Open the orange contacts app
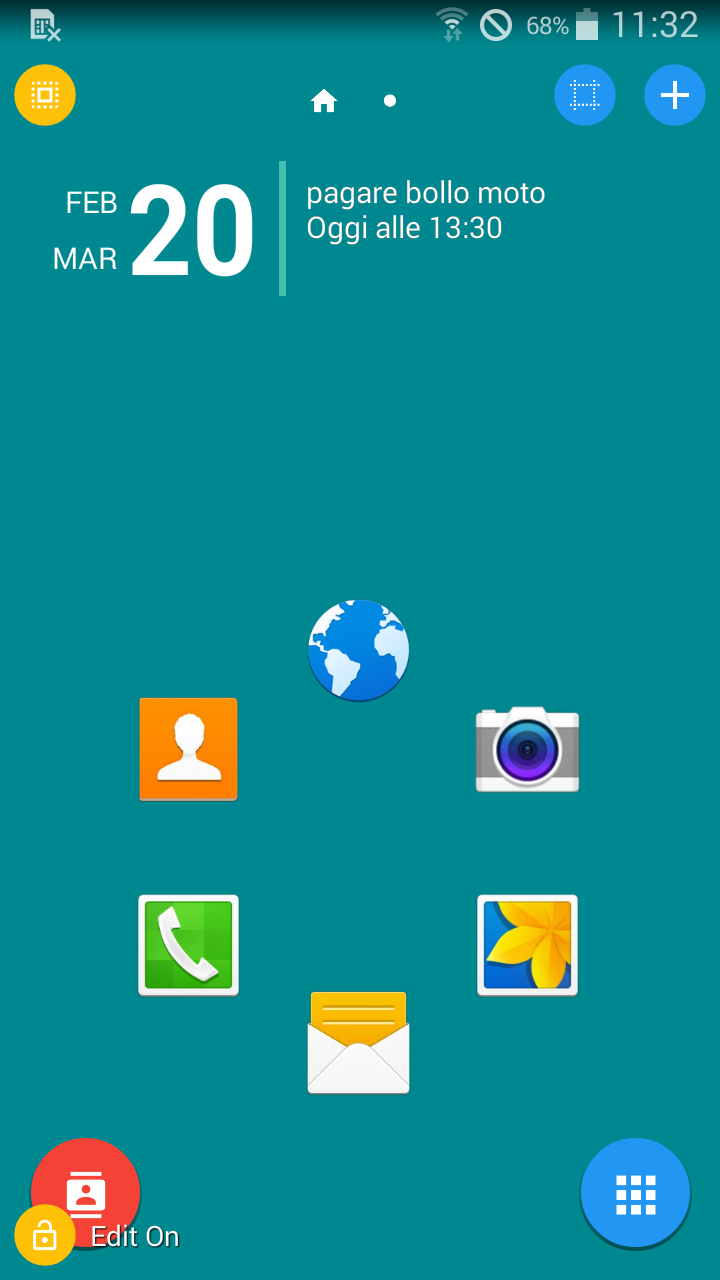This screenshot has width=720, height=1280. click(x=188, y=749)
